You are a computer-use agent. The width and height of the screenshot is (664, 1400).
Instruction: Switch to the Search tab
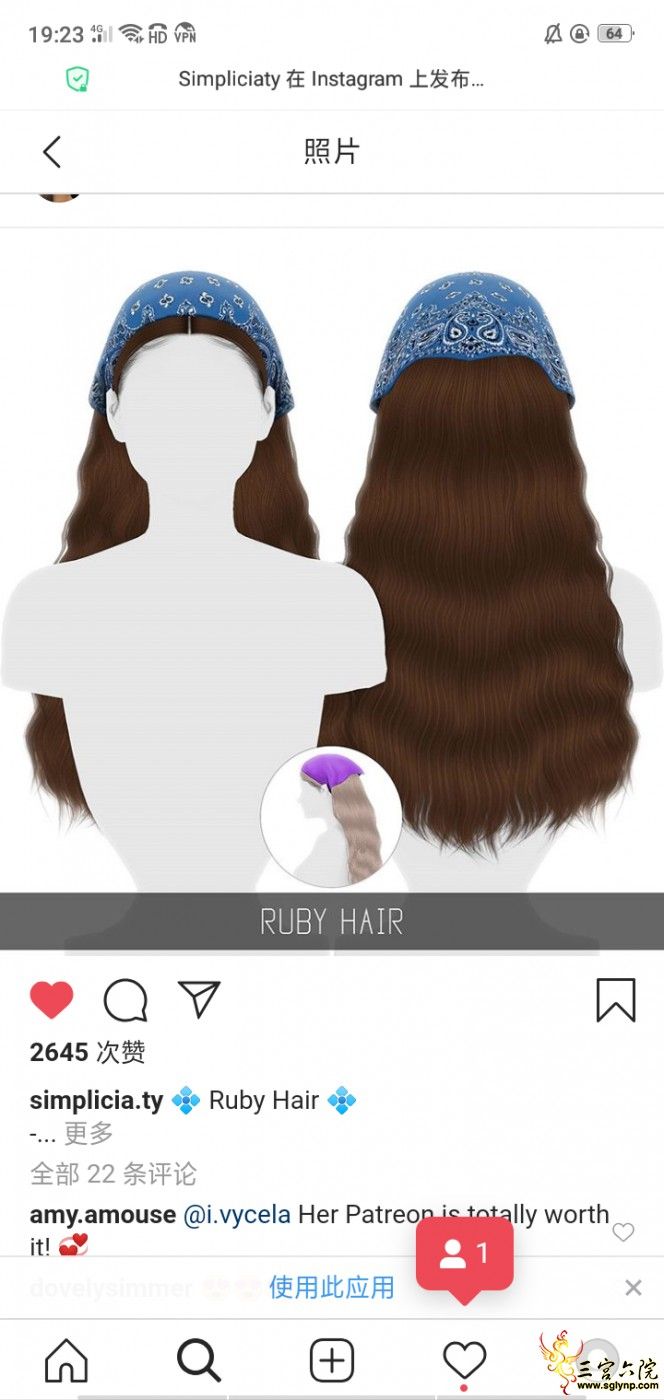(198, 1361)
